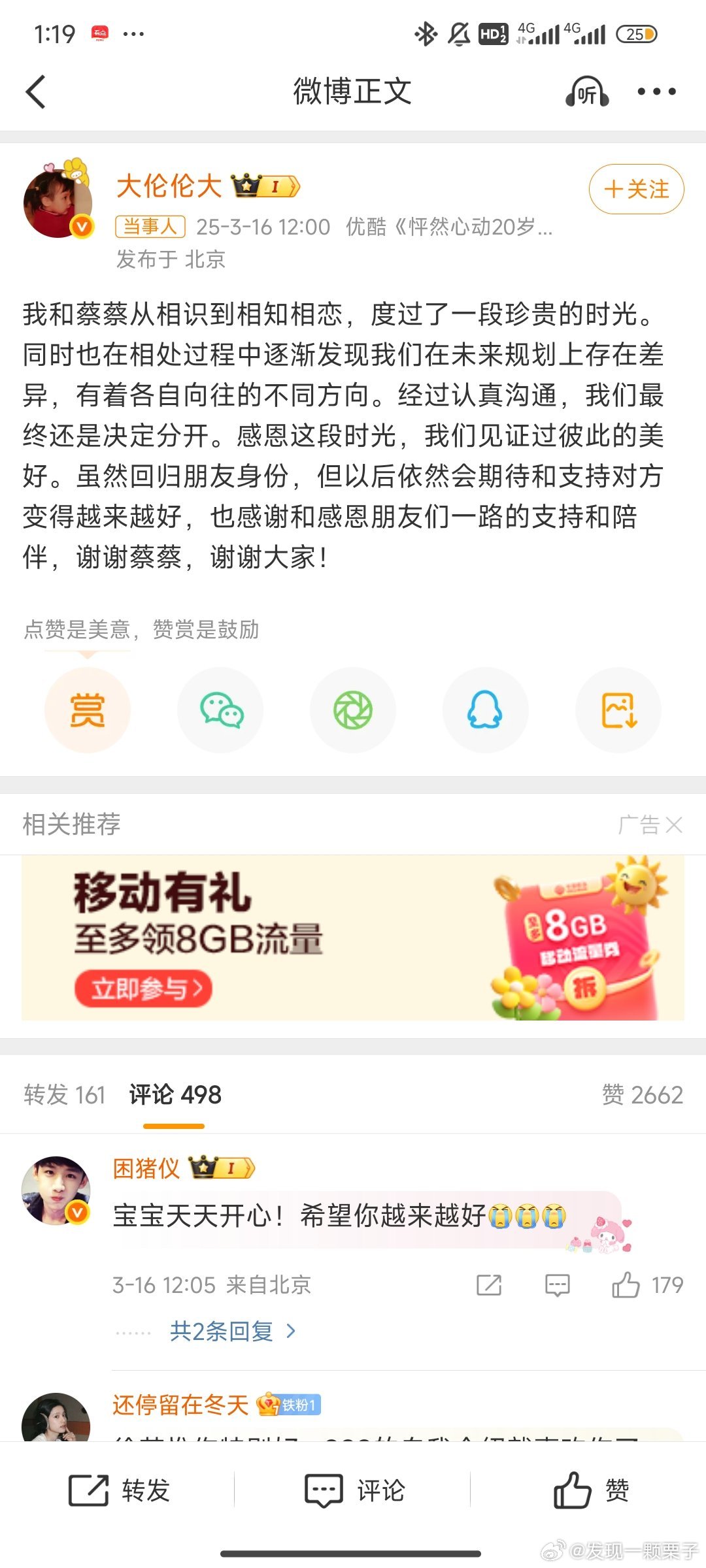Screen dimensions: 706x1568
Task: Tap the bottom 转发 repost button
Action: pos(119,1490)
